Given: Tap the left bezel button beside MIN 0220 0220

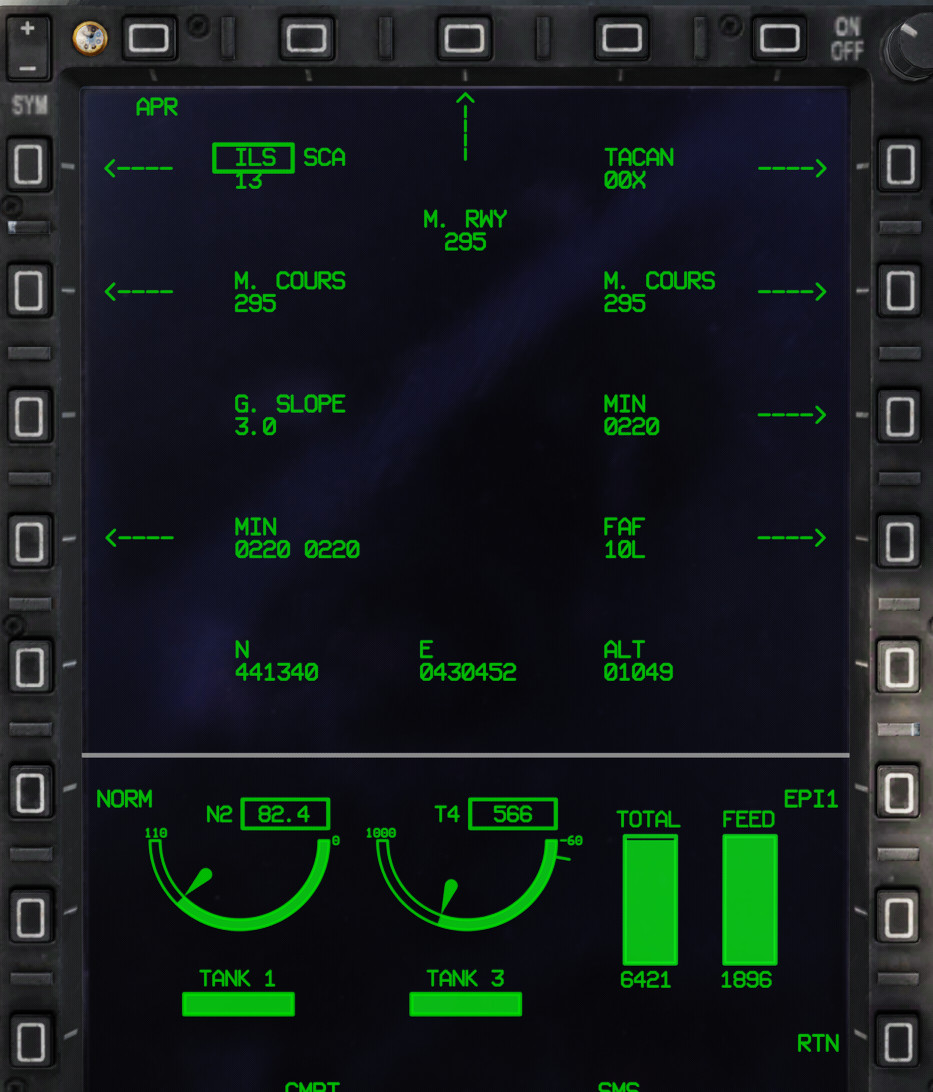Looking at the screenshot, I should [29, 540].
